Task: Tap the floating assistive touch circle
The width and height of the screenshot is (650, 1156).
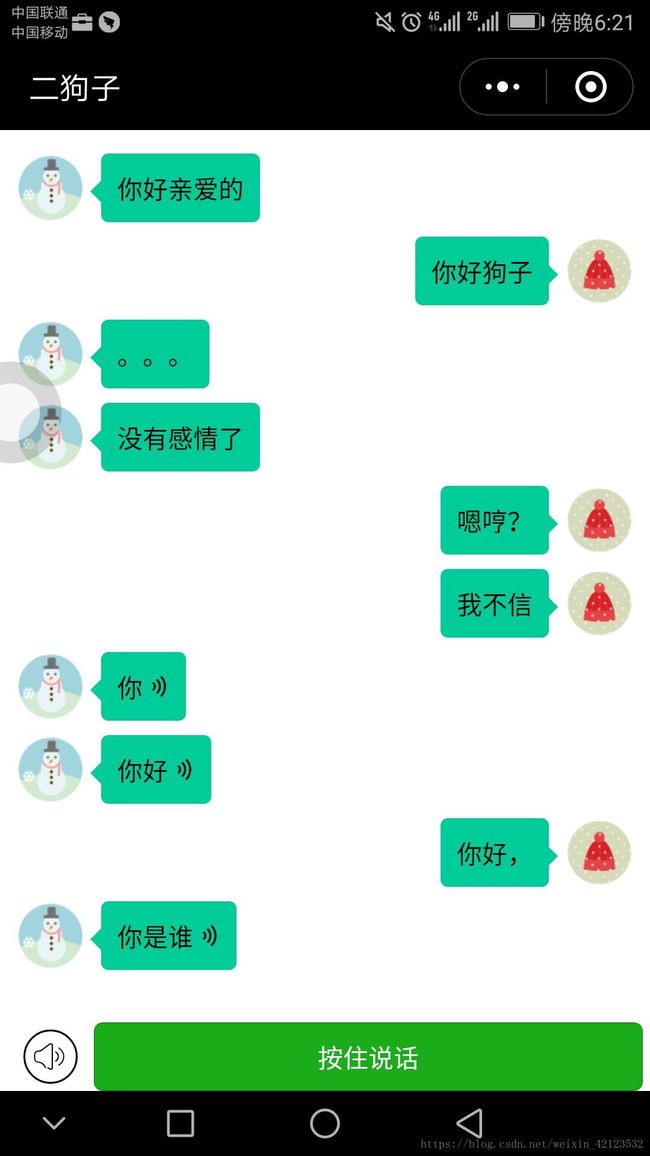Action: point(24,413)
